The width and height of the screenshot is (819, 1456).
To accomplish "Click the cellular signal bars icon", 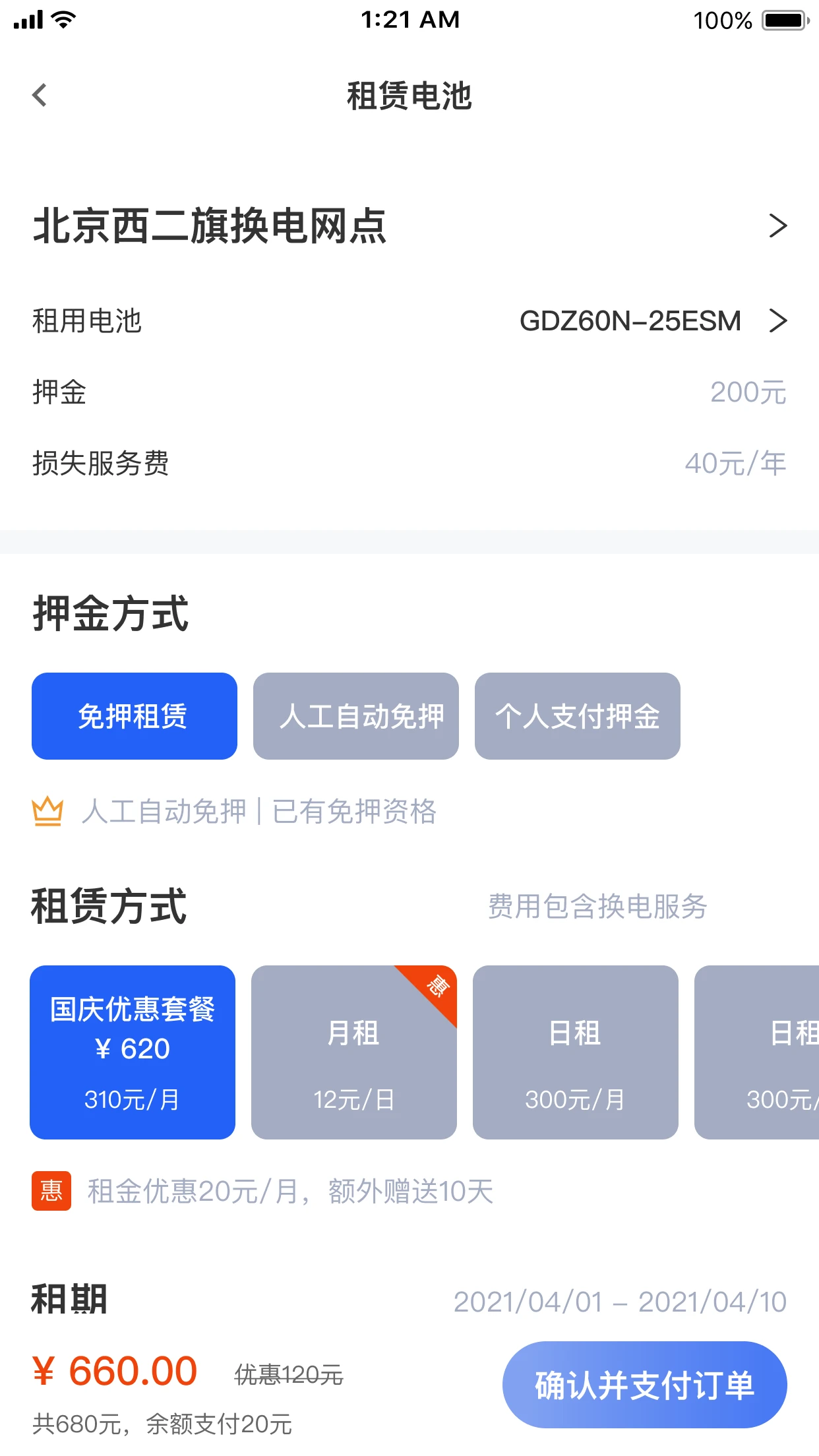I will point(27,19).
